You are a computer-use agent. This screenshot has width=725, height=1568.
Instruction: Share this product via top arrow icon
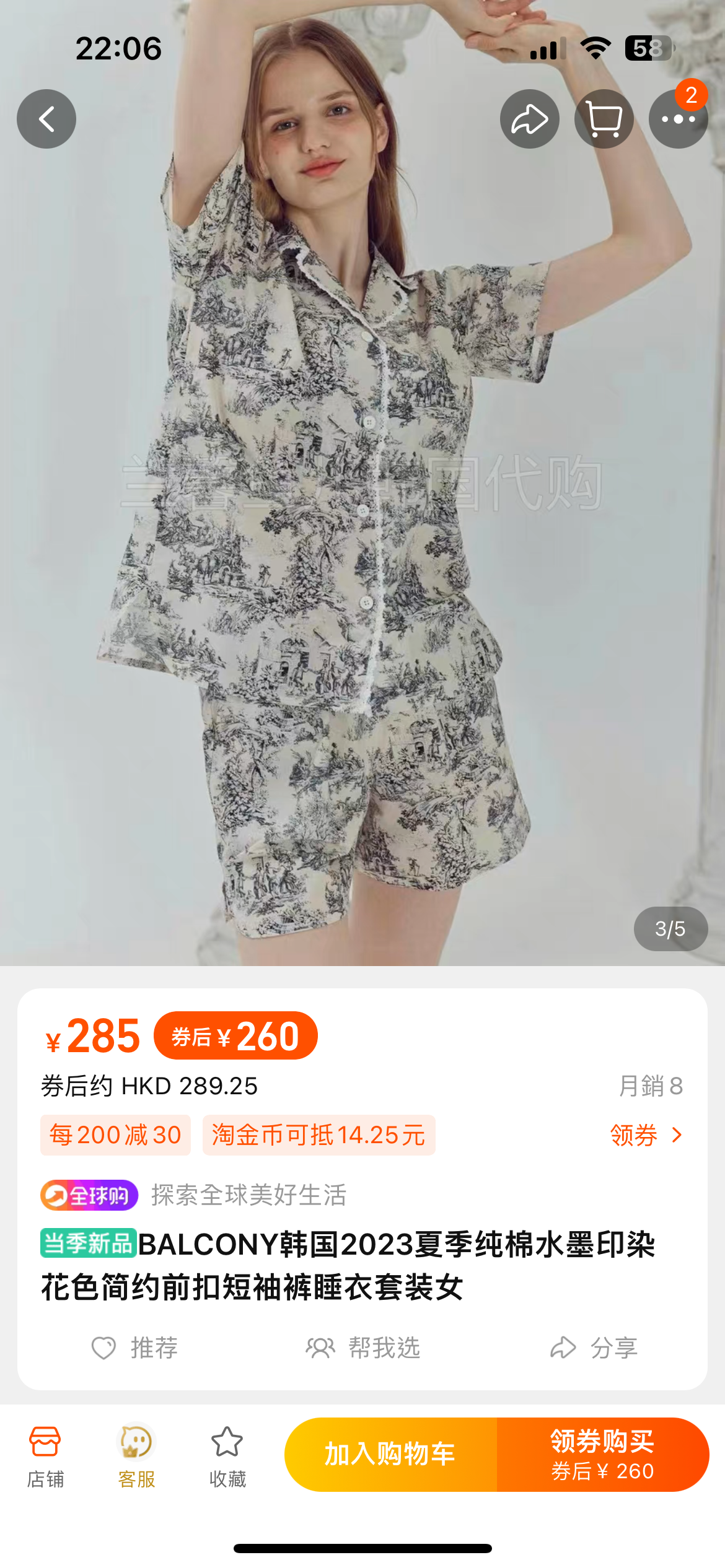click(x=529, y=119)
